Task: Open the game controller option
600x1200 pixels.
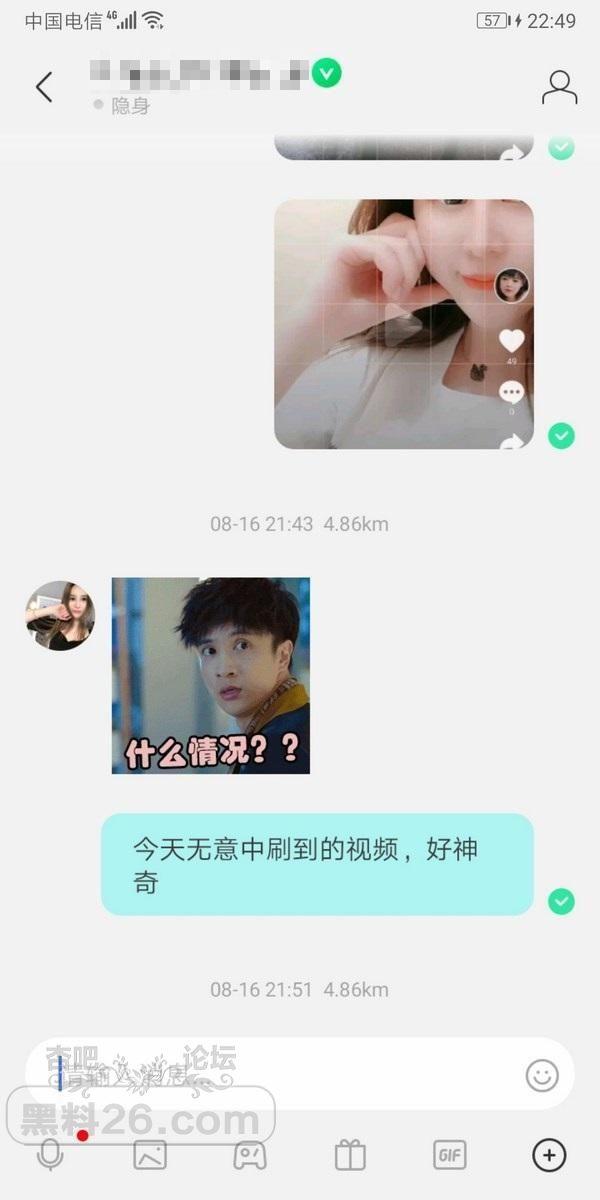Action: (249, 1155)
